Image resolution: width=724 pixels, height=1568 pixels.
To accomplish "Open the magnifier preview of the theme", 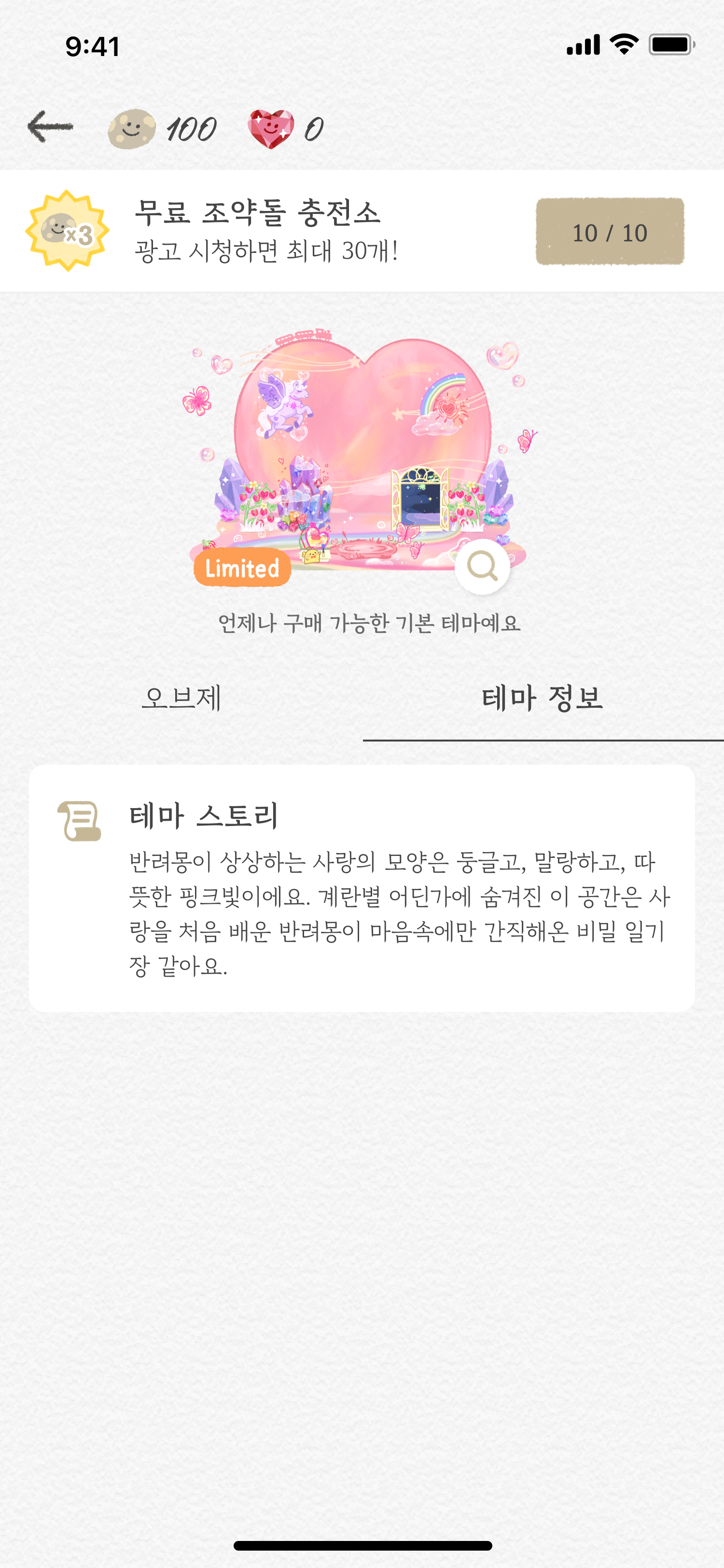I will coord(482,567).
